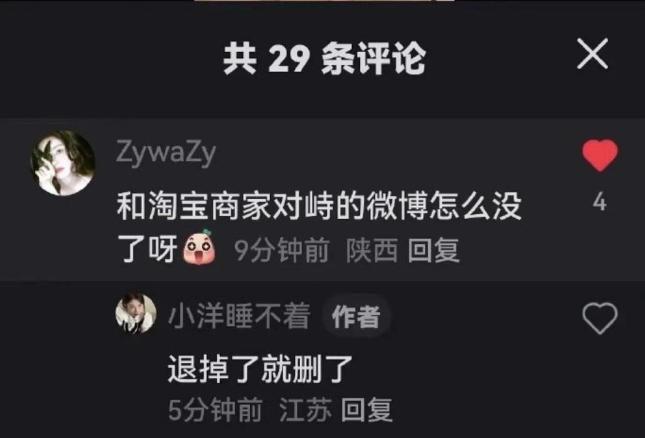Reply to 小洋睡不着's comment
Screen dimensions: 645x438
click(367, 410)
